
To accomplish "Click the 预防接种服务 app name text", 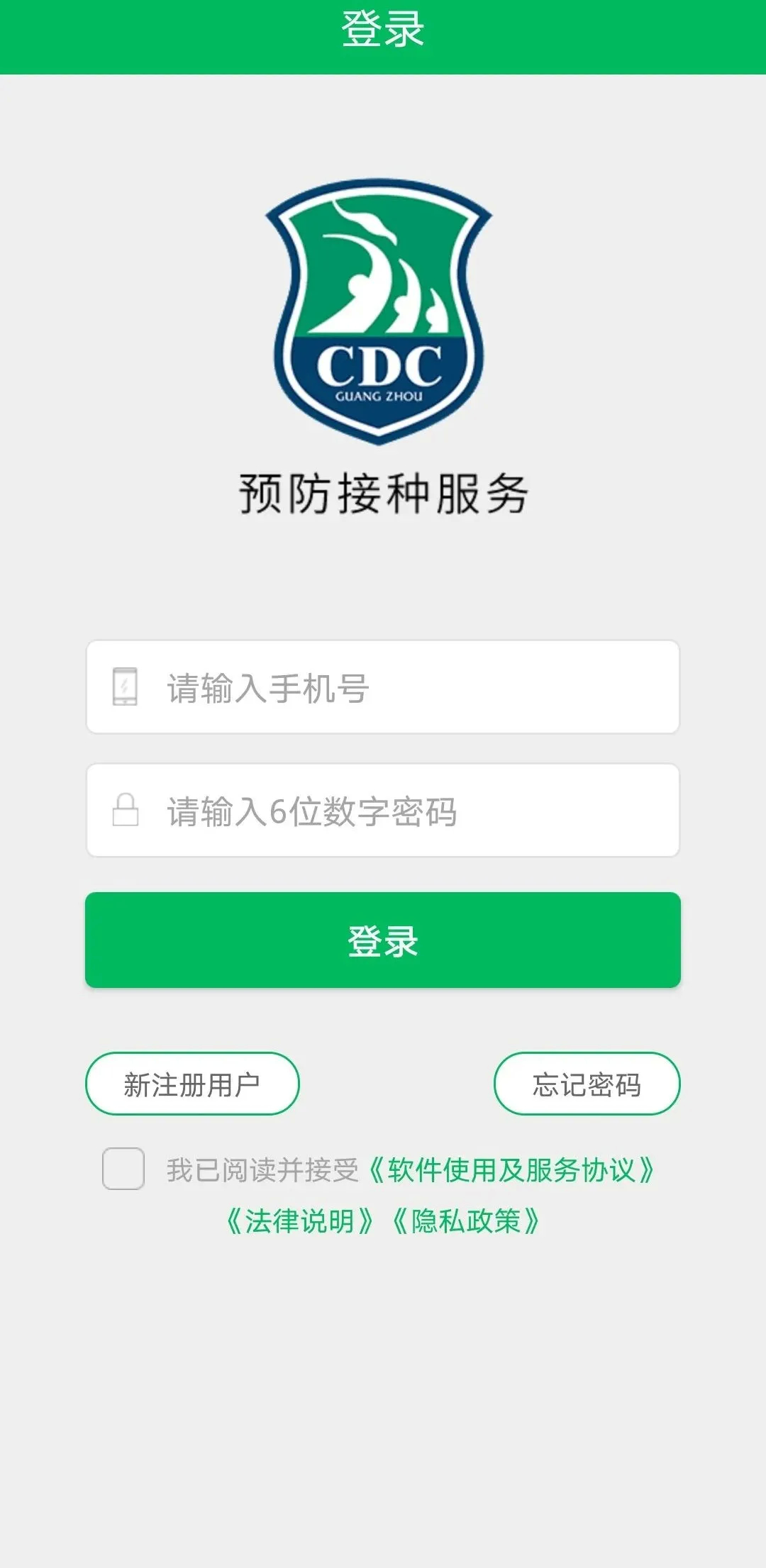I will pos(383,491).
